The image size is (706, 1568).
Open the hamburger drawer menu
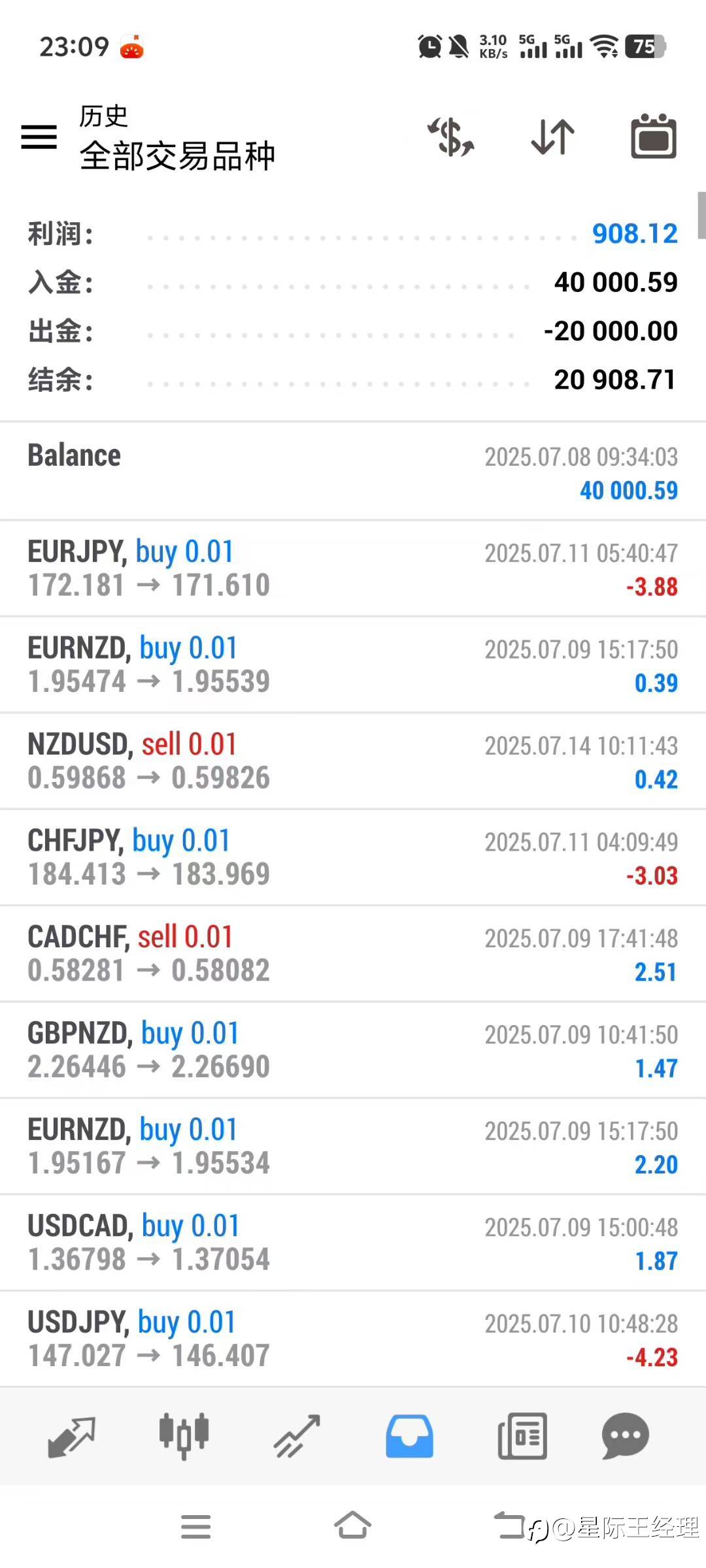(39, 137)
